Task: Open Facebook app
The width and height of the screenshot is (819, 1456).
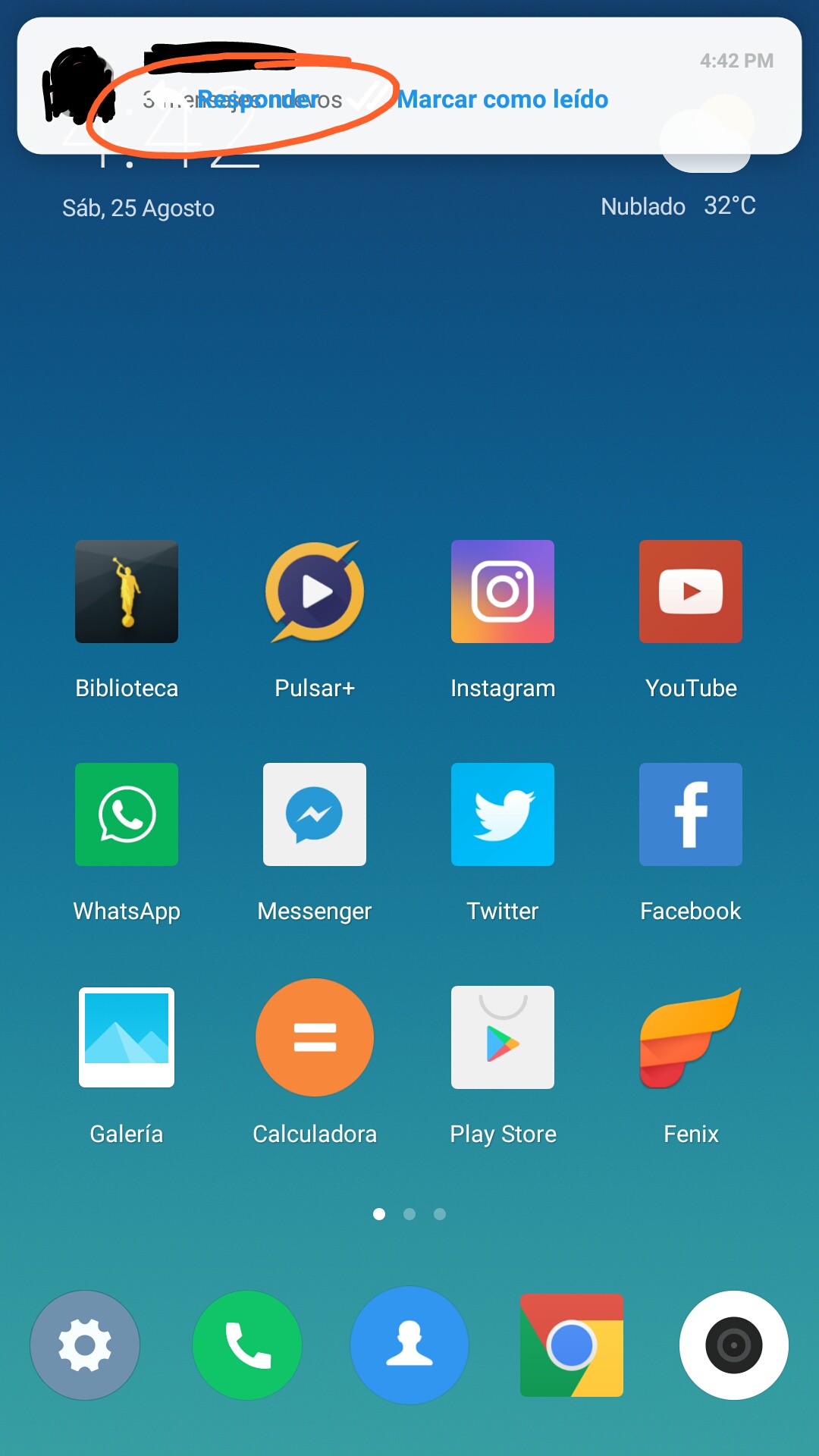Action: (x=691, y=814)
